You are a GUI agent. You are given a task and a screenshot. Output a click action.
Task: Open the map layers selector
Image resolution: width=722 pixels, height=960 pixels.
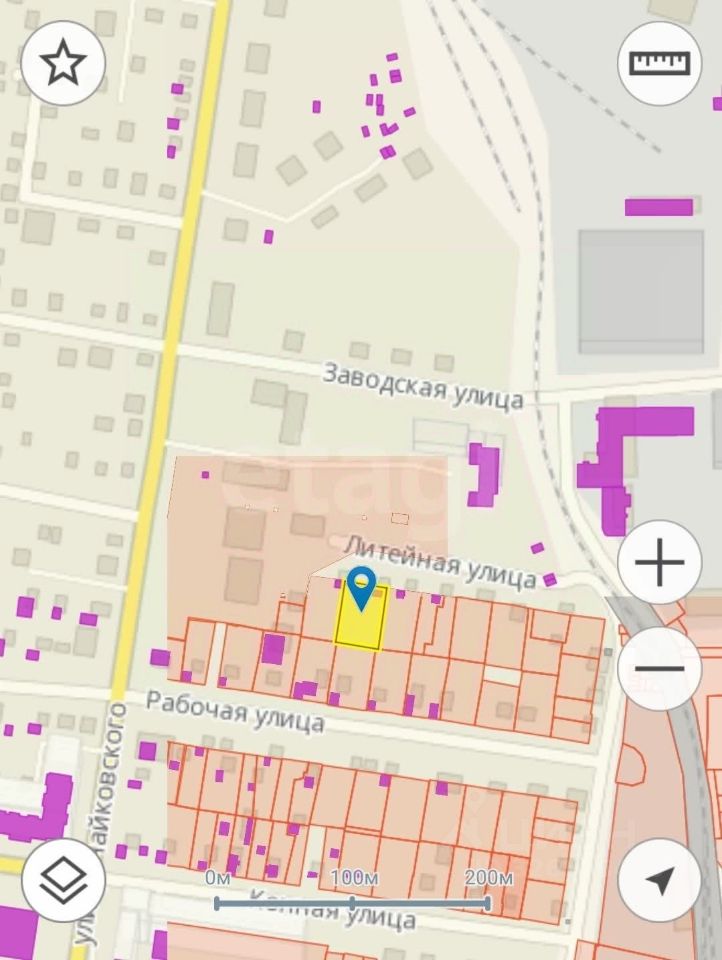click(63, 880)
